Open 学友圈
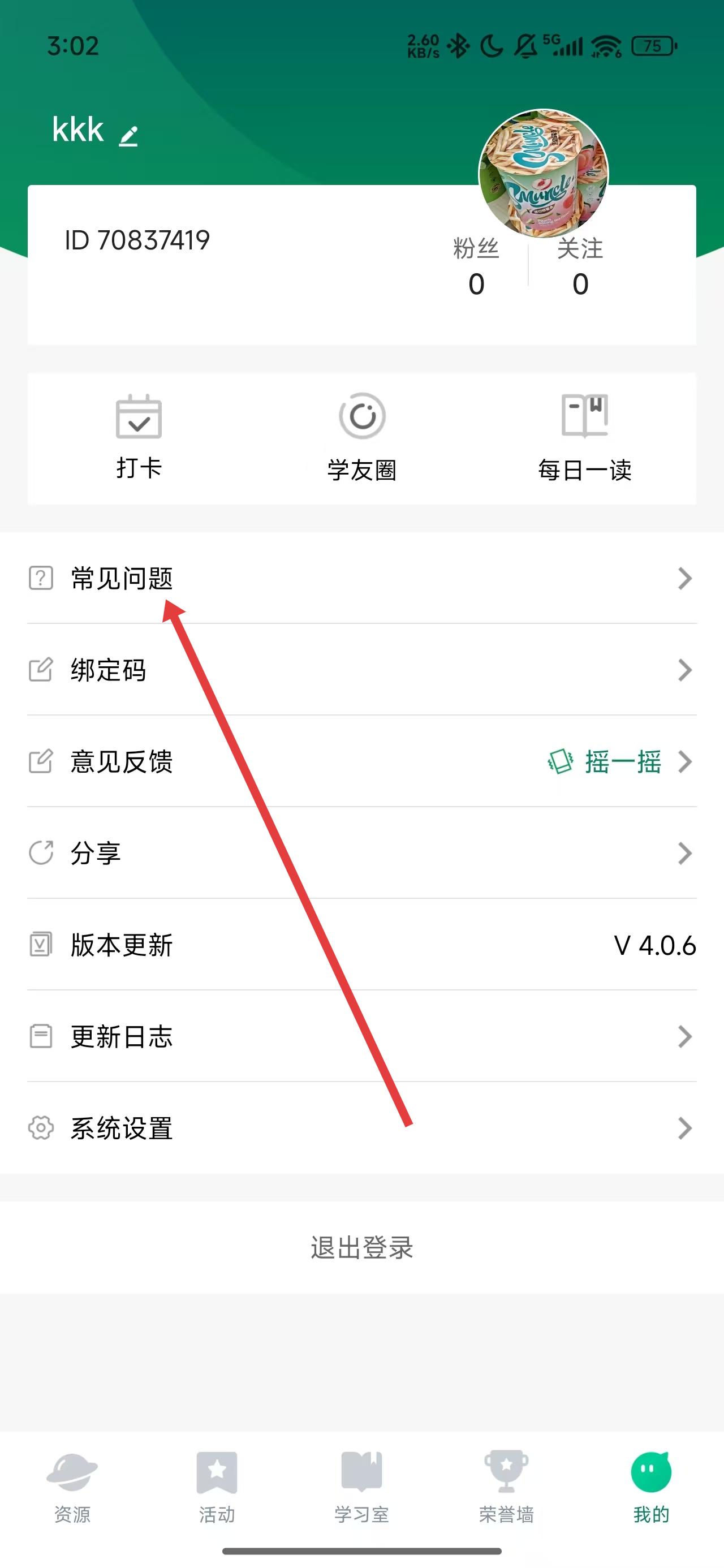This screenshot has width=724, height=1568. [361, 437]
